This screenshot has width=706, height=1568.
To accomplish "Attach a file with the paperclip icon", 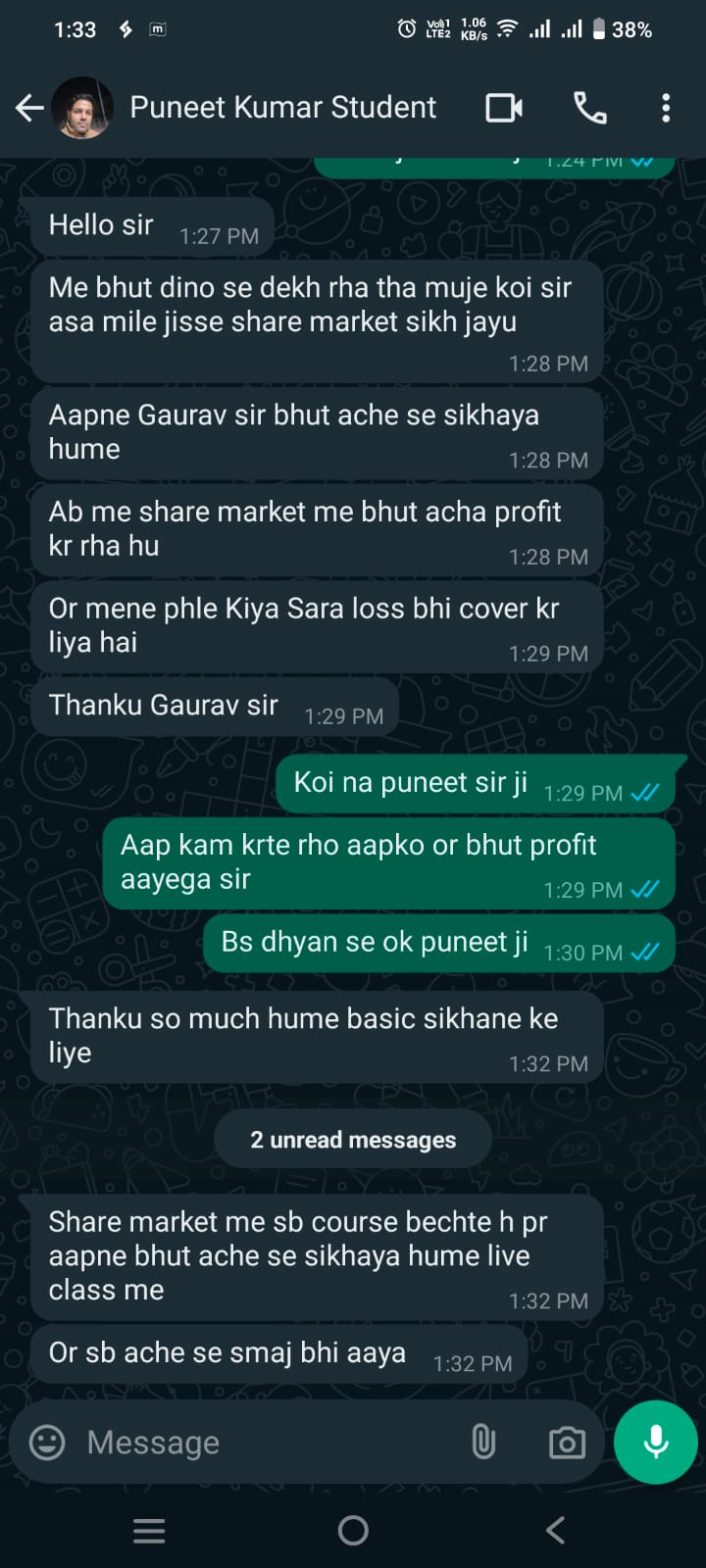I will click(483, 1442).
